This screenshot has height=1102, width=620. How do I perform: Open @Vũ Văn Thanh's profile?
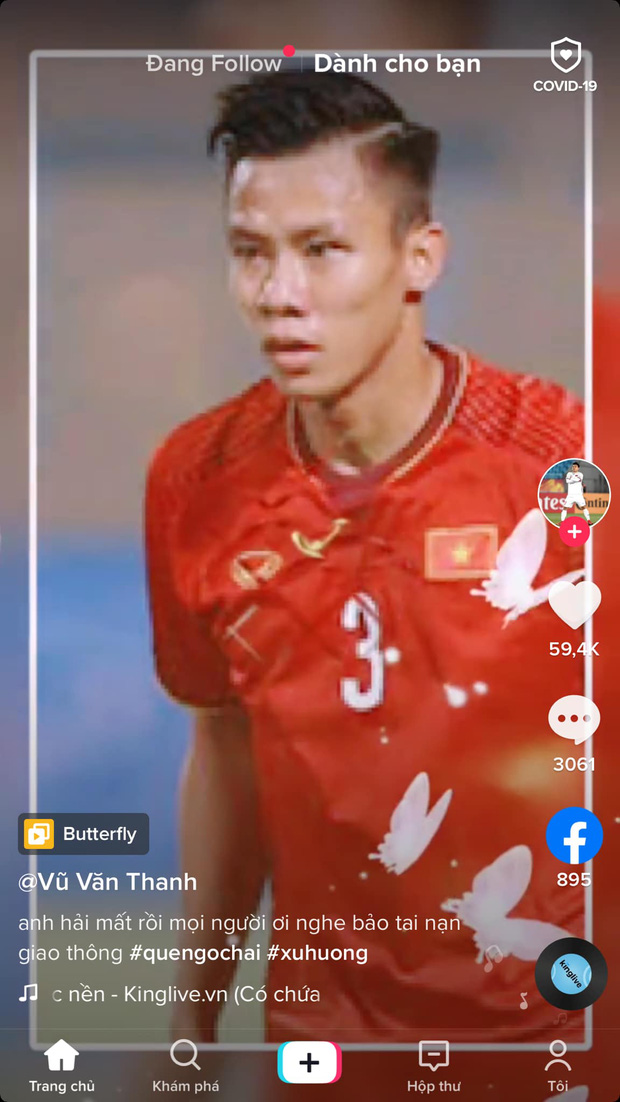pyautogui.click(x=108, y=882)
